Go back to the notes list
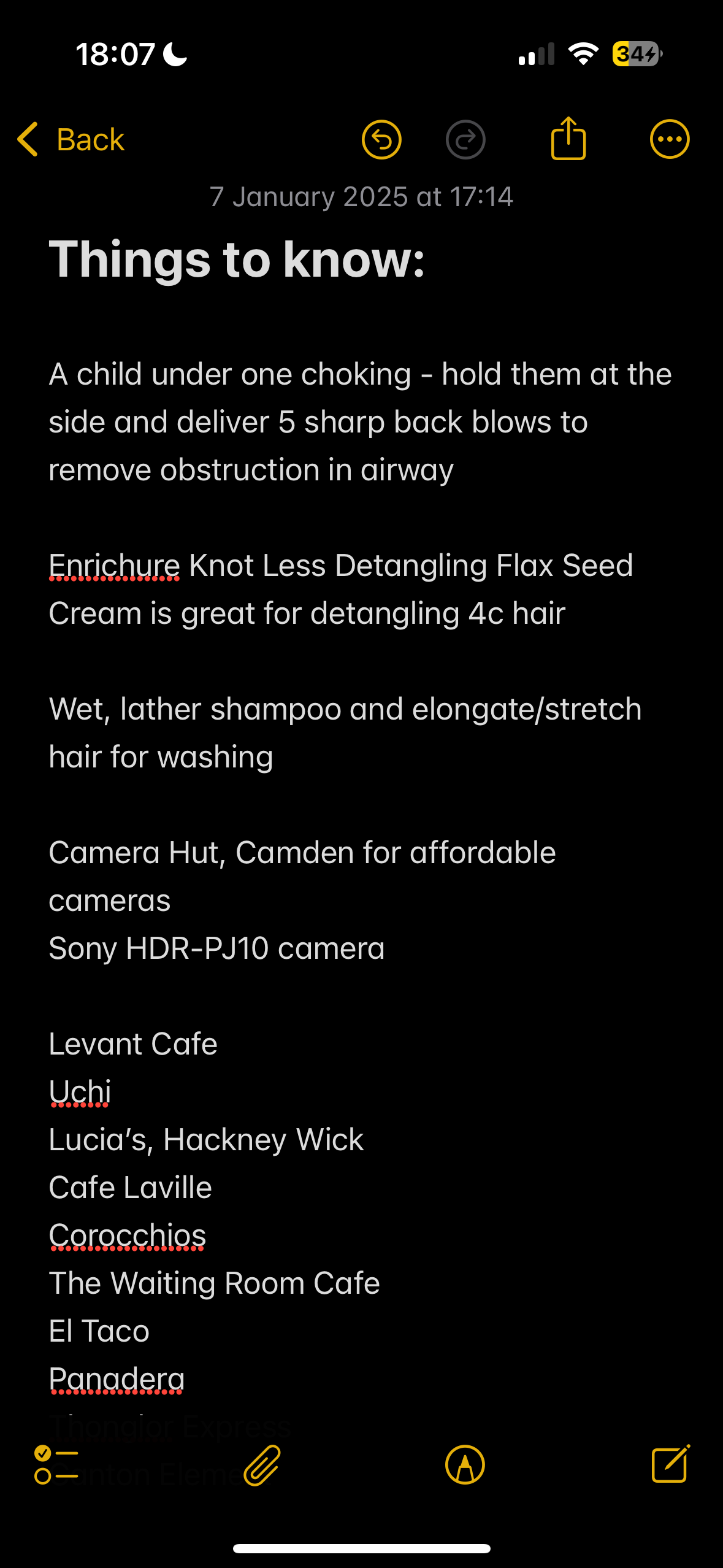The image size is (723, 1568). point(71,140)
